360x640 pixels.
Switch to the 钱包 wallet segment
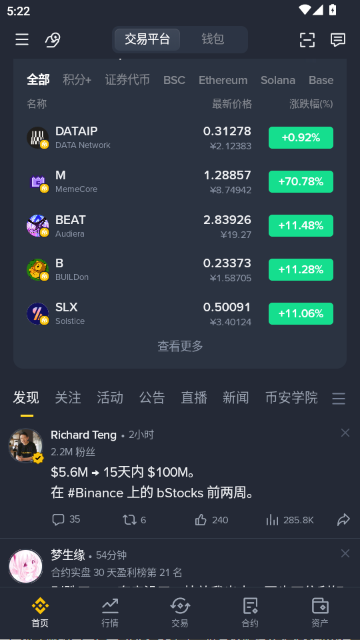coord(213,39)
